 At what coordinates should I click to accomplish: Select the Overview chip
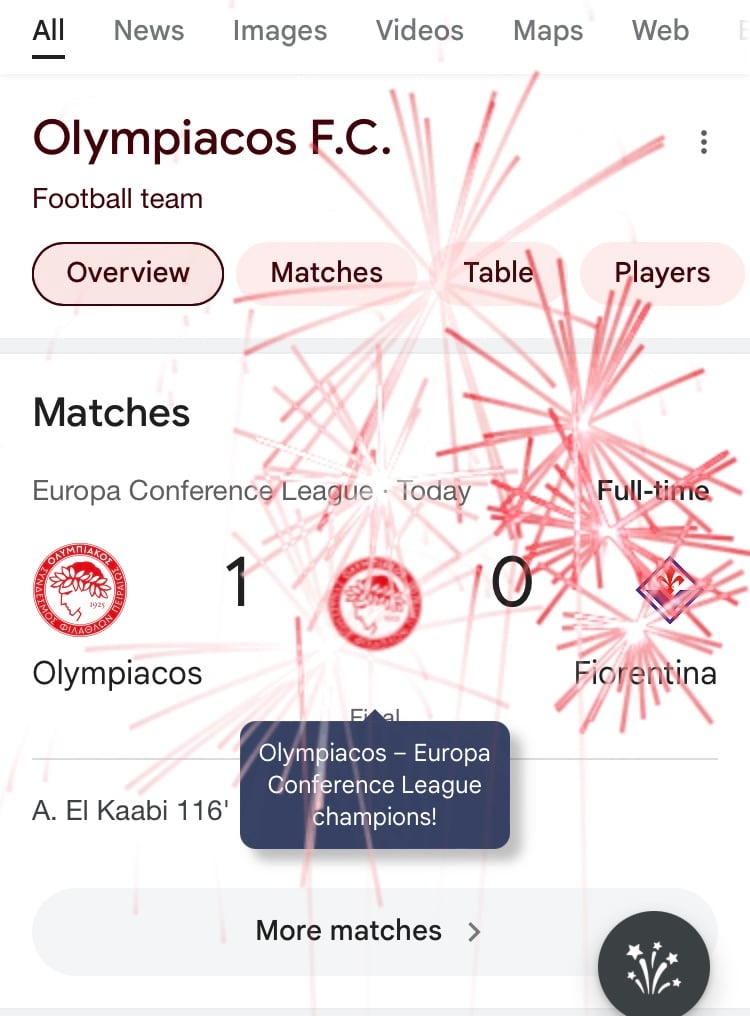tap(128, 273)
